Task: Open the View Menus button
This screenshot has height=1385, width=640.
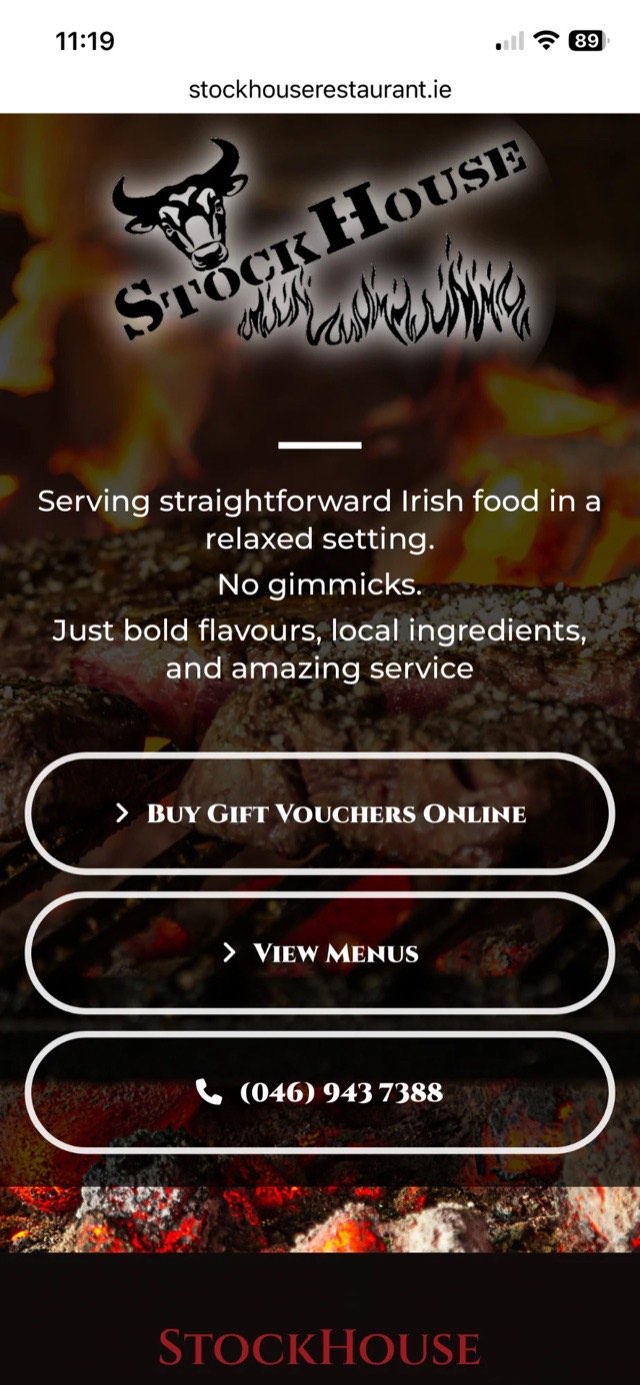Action: coord(320,953)
